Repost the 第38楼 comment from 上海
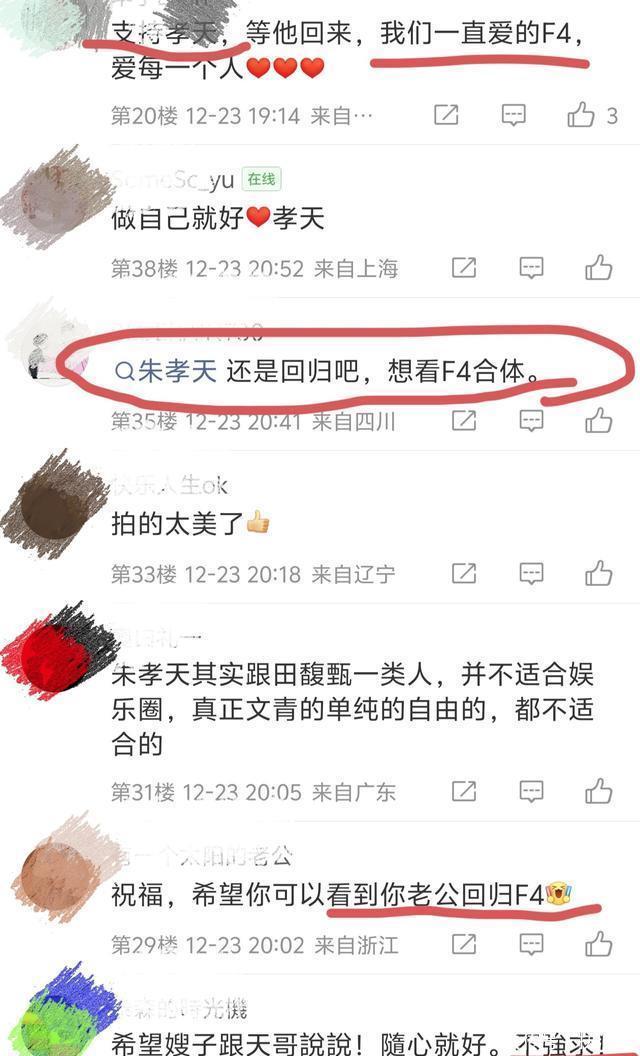Image resolution: width=640 pixels, height=1056 pixels. [463, 268]
